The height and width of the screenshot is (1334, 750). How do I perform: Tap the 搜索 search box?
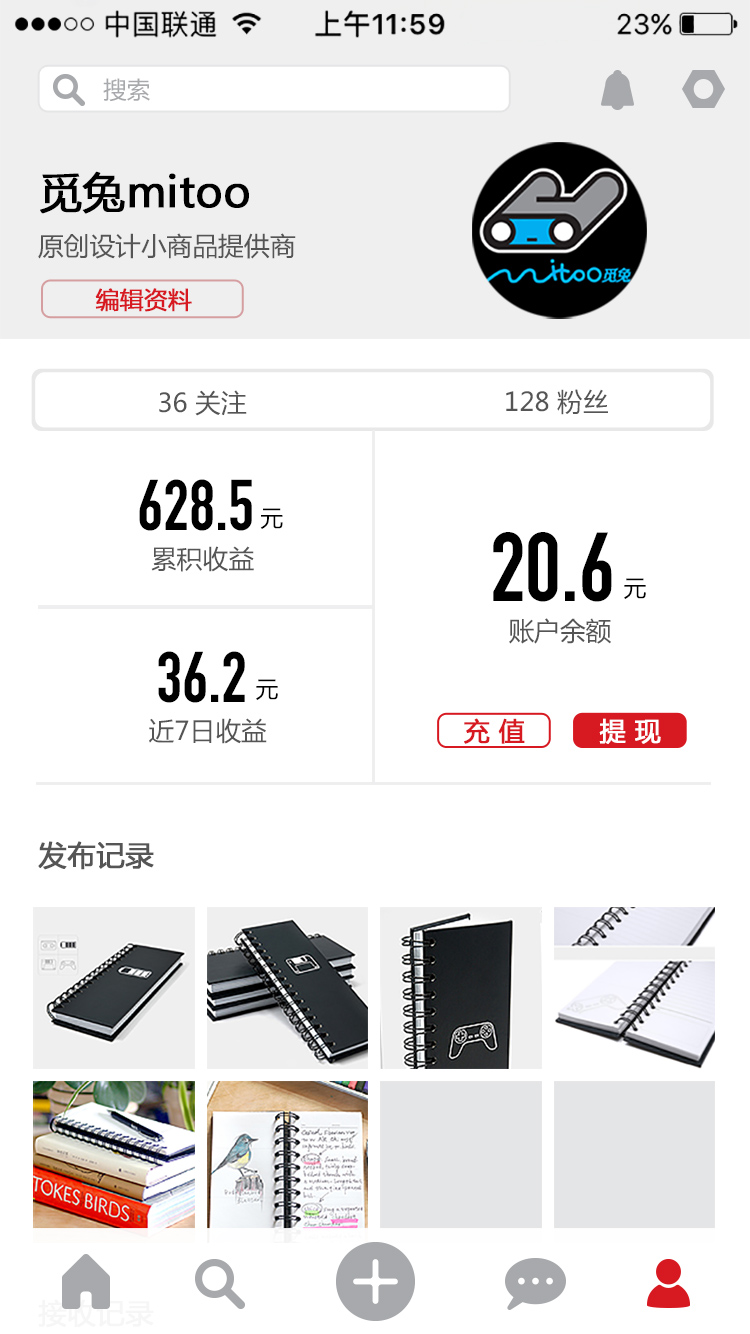(274, 90)
